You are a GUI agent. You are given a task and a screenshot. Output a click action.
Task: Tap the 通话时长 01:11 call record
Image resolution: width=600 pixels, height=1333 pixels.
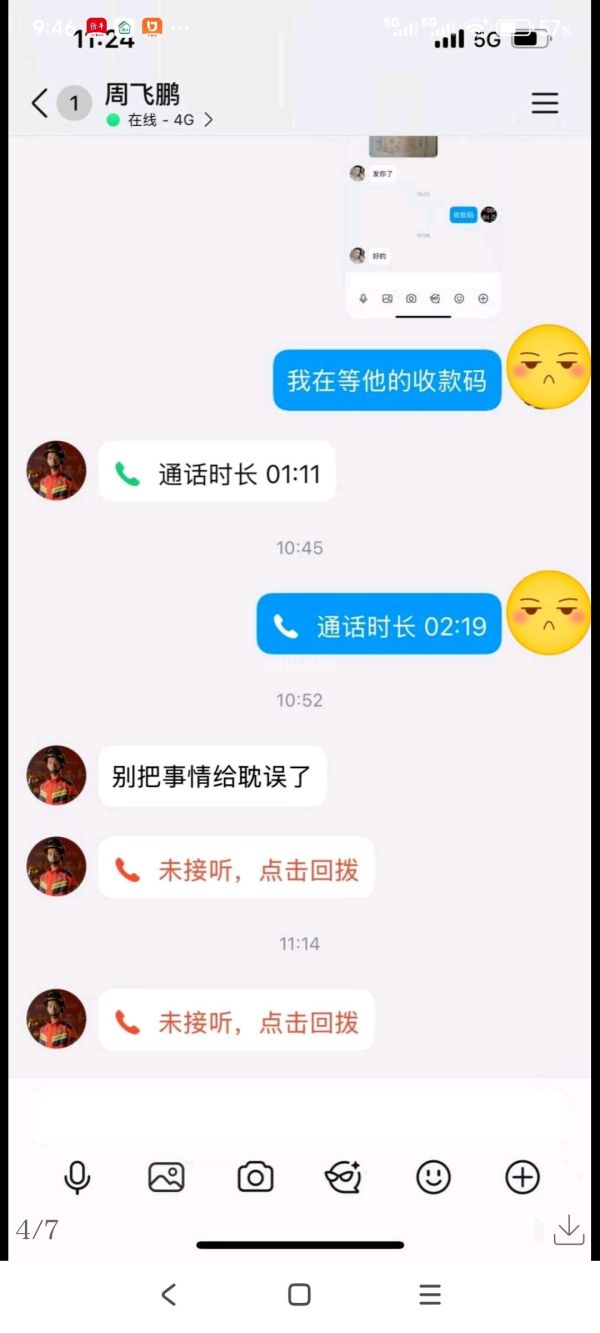(217, 474)
